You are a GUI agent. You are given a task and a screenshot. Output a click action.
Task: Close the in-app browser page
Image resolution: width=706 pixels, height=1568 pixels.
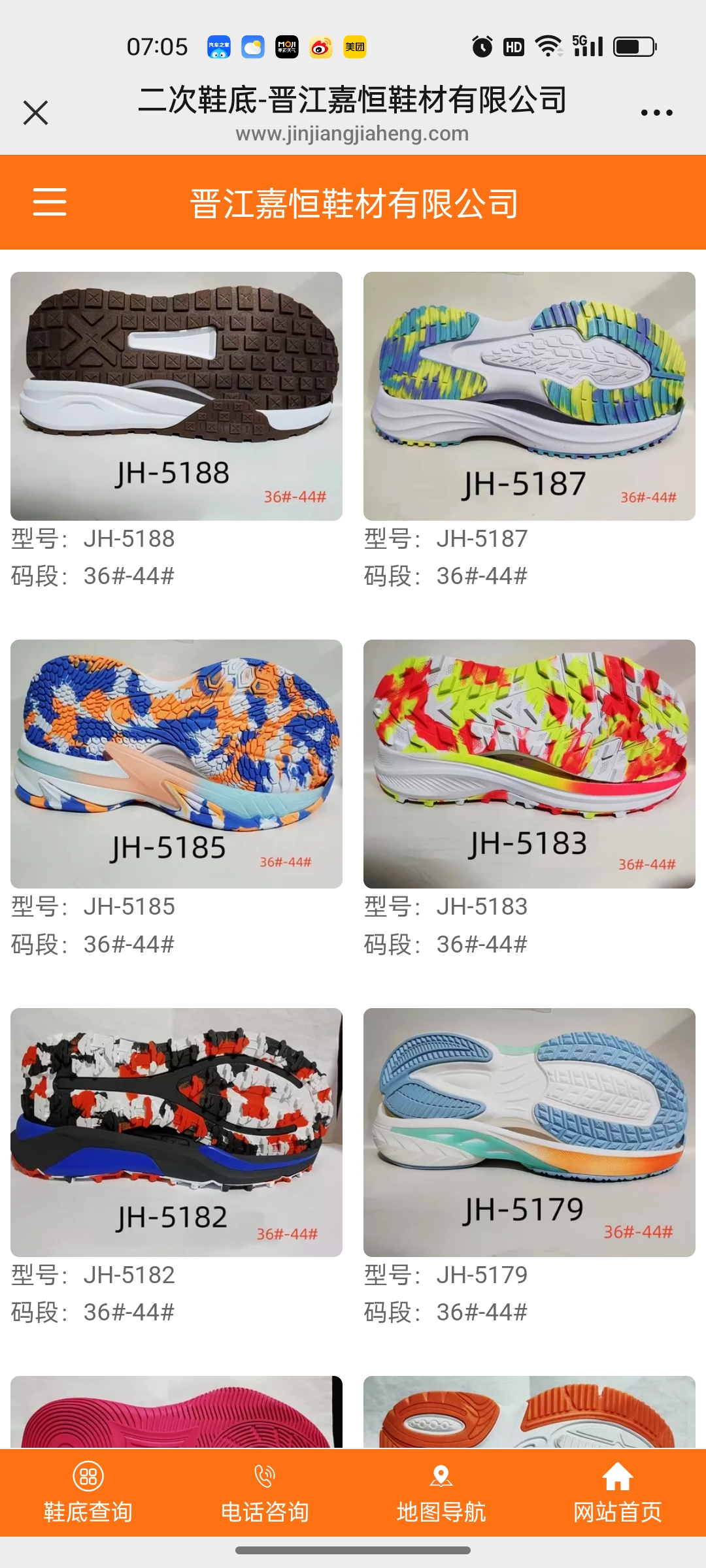click(36, 112)
